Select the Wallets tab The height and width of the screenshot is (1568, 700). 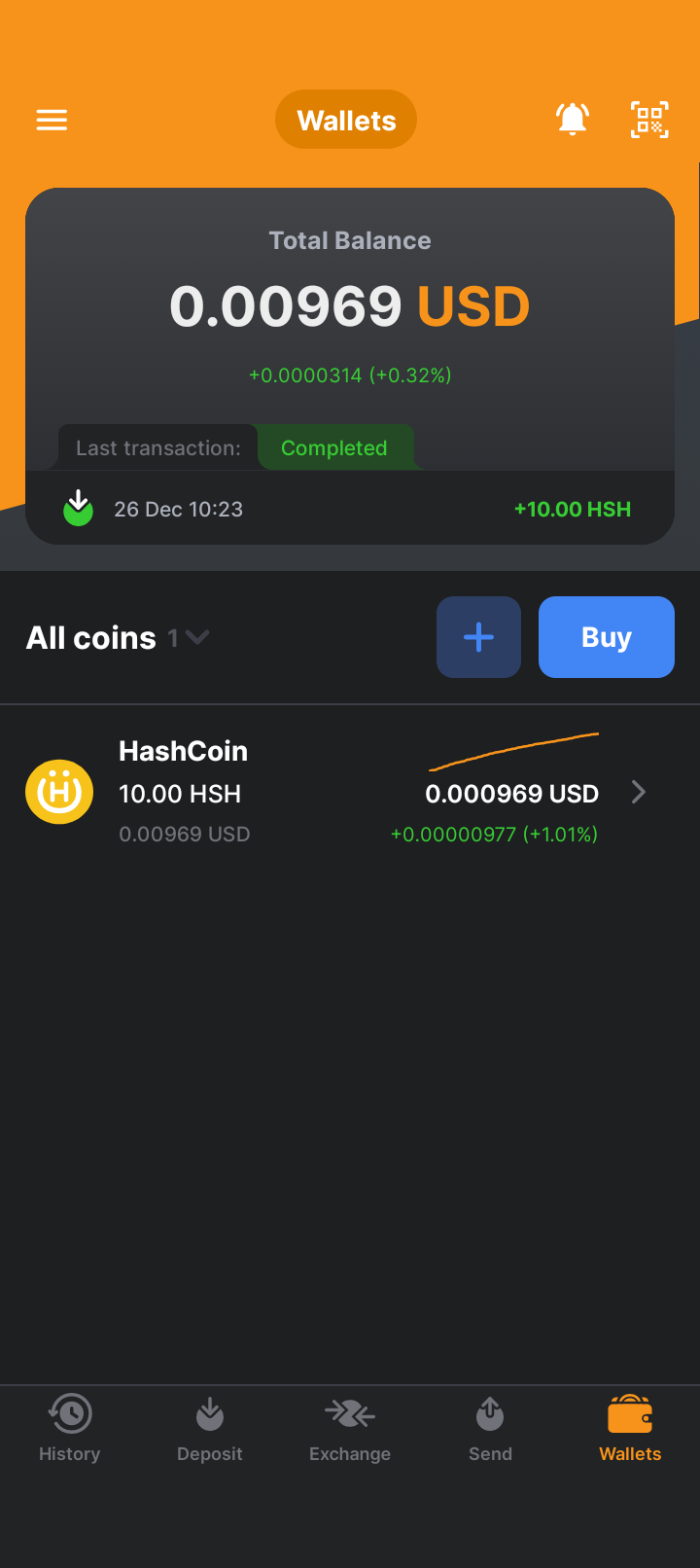pyautogui.click(x=630, y=1428)
